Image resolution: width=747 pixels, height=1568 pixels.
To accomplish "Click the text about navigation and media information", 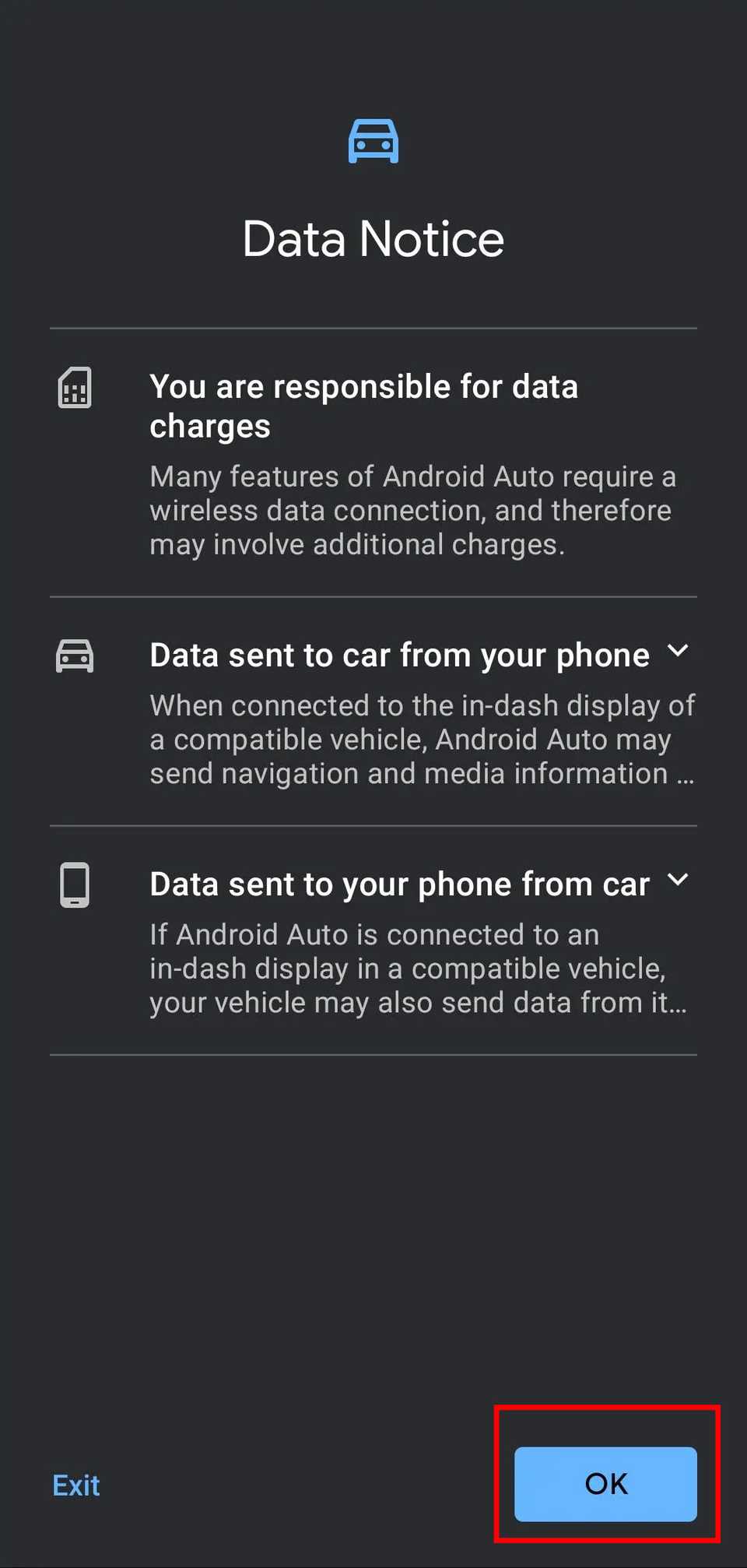I will (421, 739).
